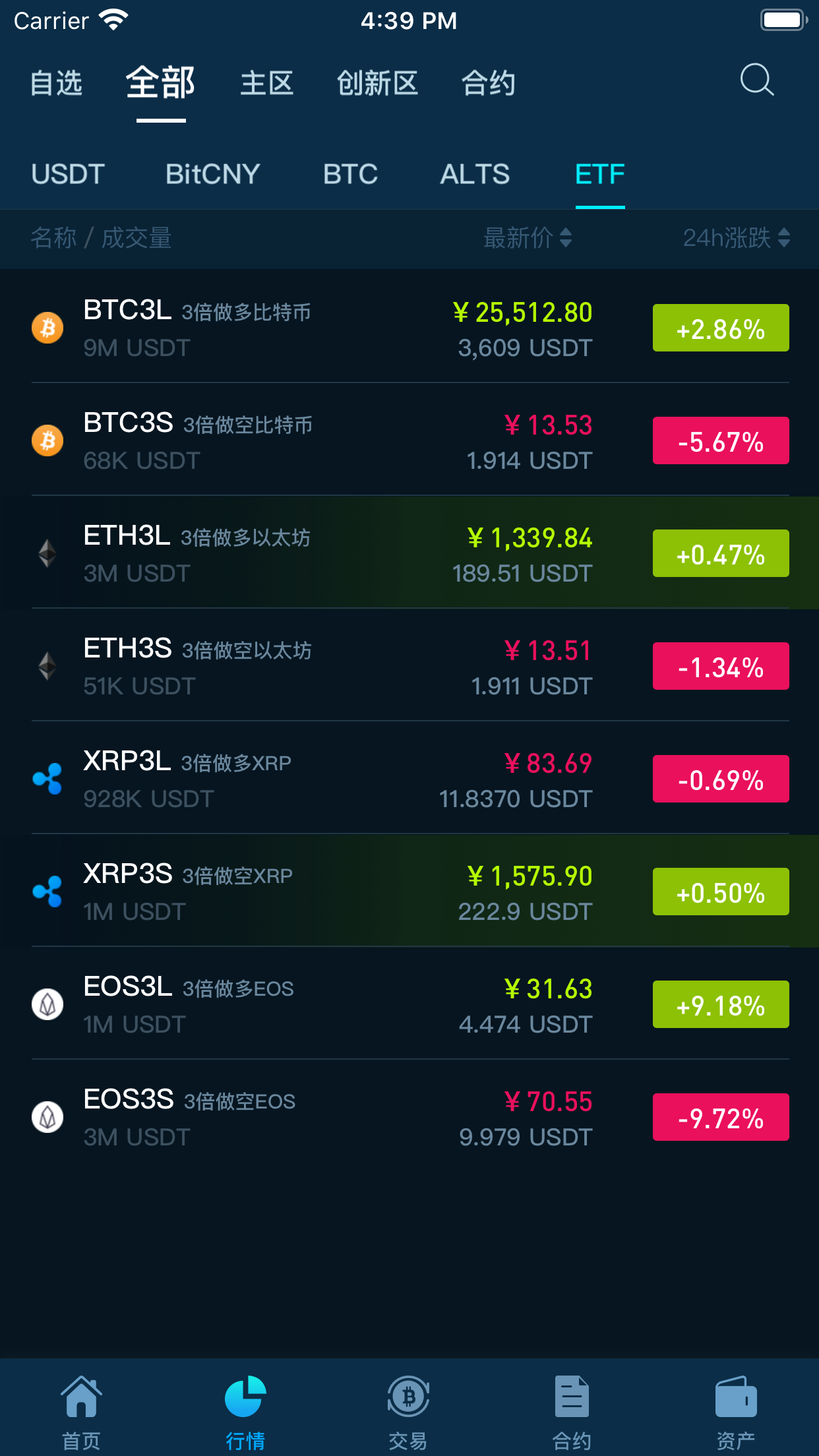Open the BitCNY market tab

click(x=212, y=174)
